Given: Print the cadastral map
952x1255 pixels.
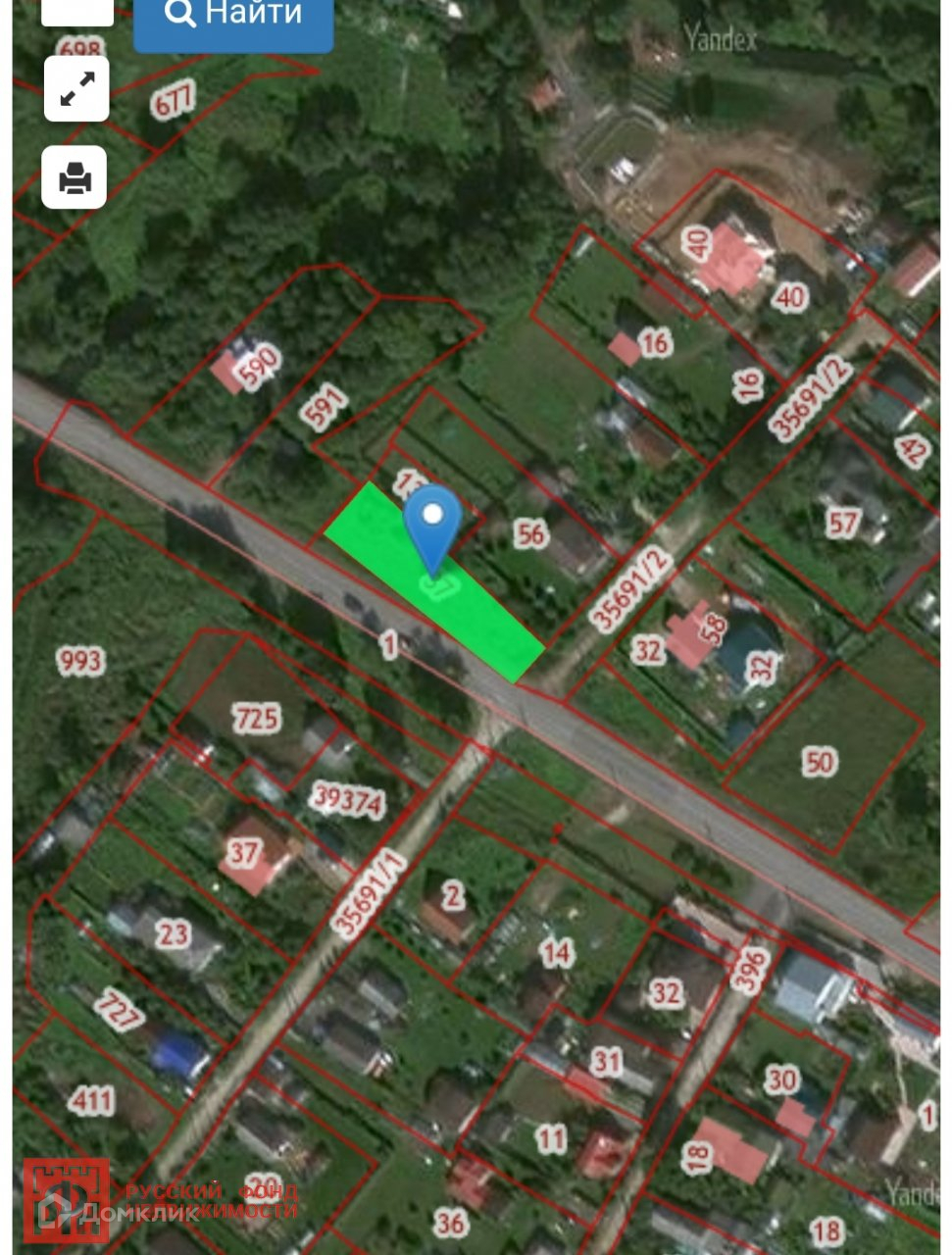Looking at the screenshot, I should point(75,177).
